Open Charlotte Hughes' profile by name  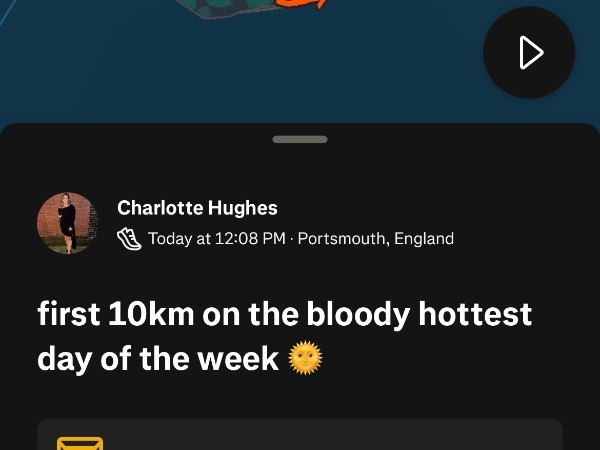click(x=197, y=208)
